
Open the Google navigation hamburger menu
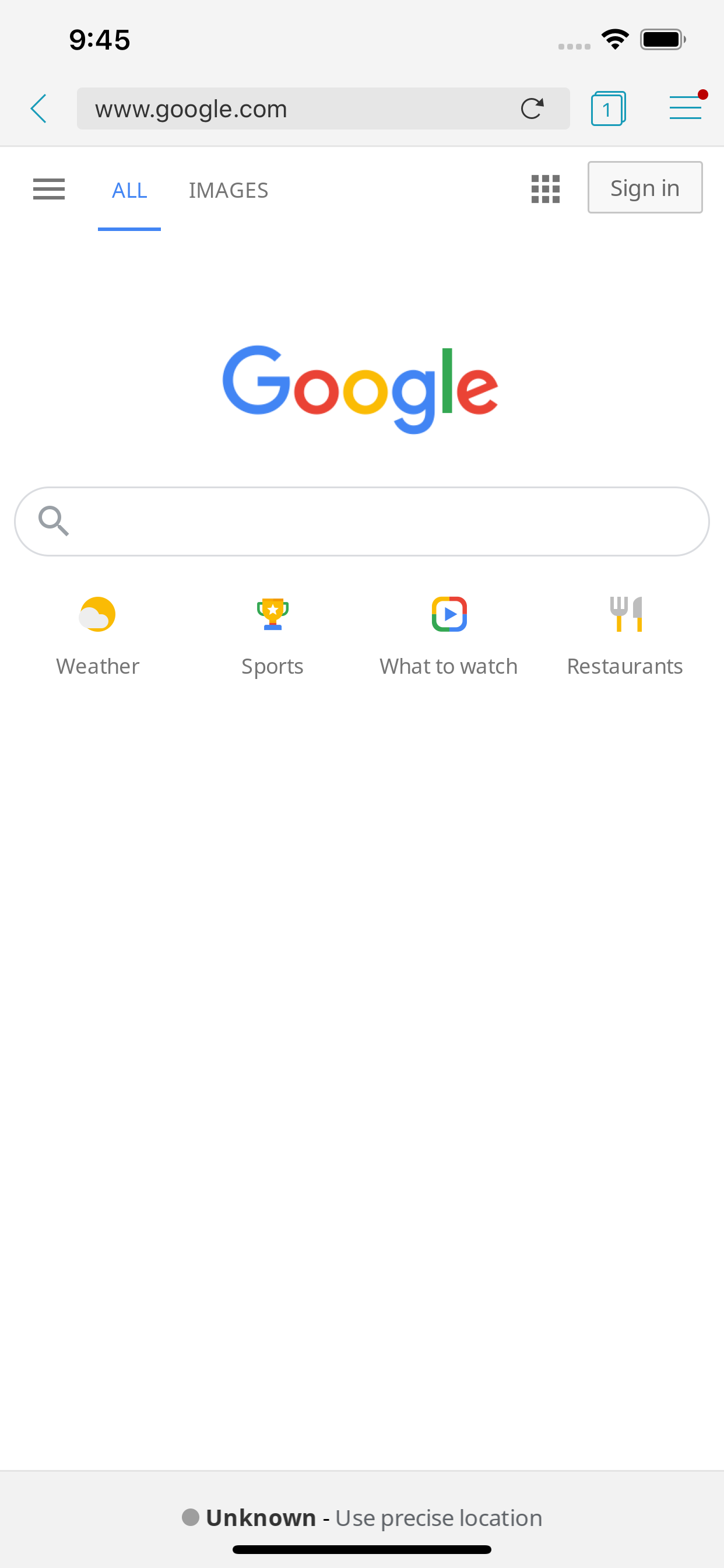[x=48, y=188]
